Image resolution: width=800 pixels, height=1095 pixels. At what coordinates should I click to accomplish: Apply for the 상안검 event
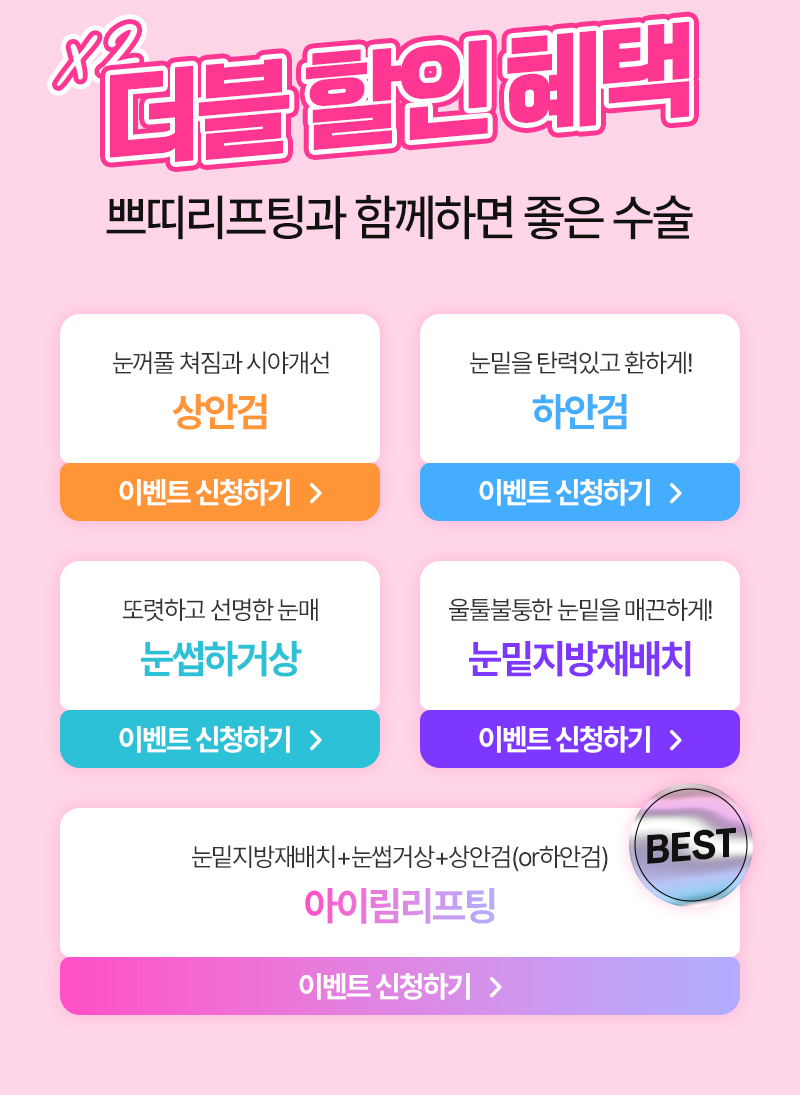click(220, 492)
